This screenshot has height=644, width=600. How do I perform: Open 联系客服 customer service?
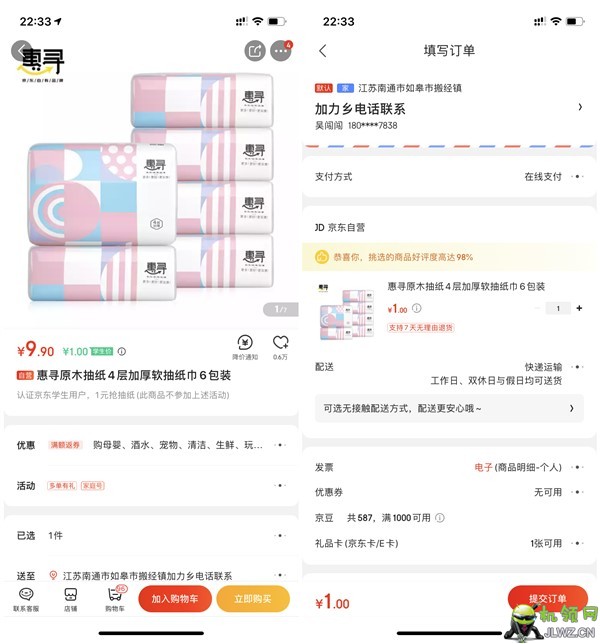[26, 599]
